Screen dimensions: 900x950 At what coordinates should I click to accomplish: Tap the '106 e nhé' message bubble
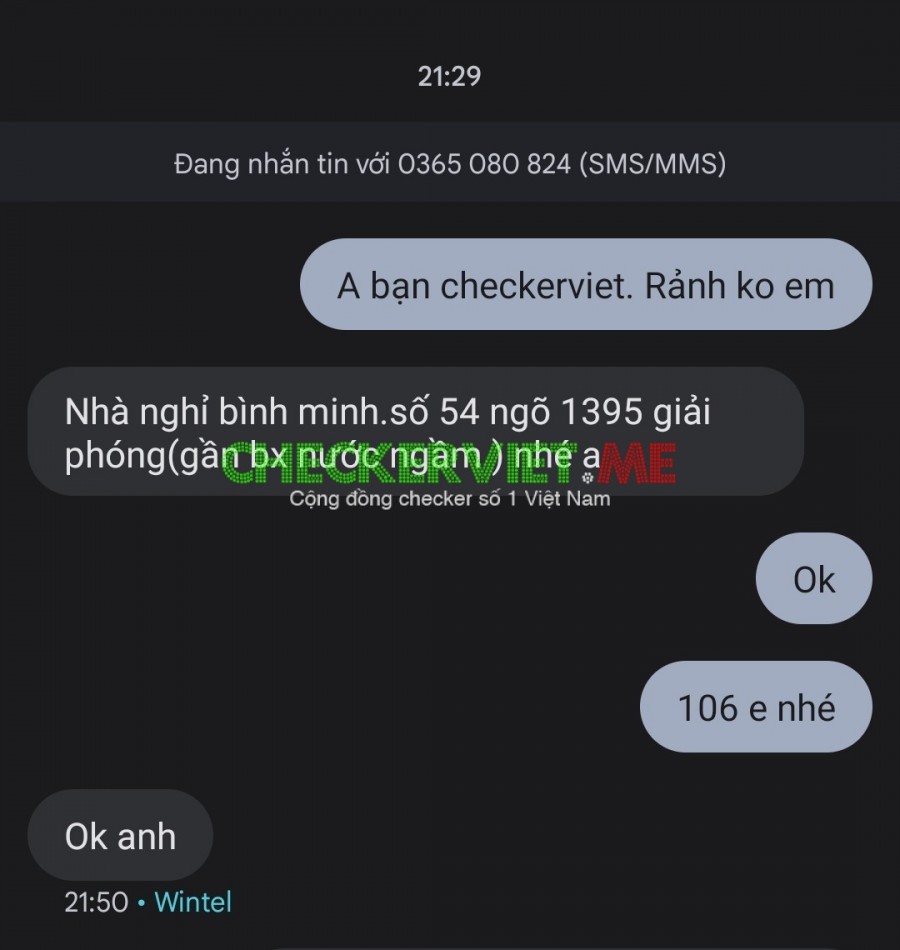click(x=756, y=707)
